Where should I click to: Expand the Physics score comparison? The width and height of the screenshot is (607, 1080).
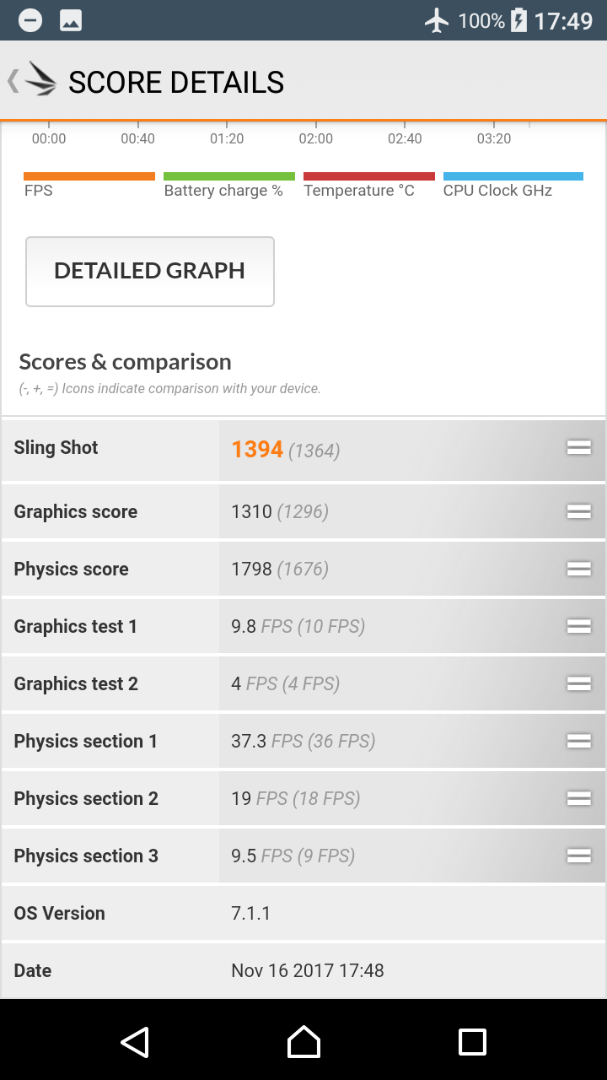pos(303,569)
